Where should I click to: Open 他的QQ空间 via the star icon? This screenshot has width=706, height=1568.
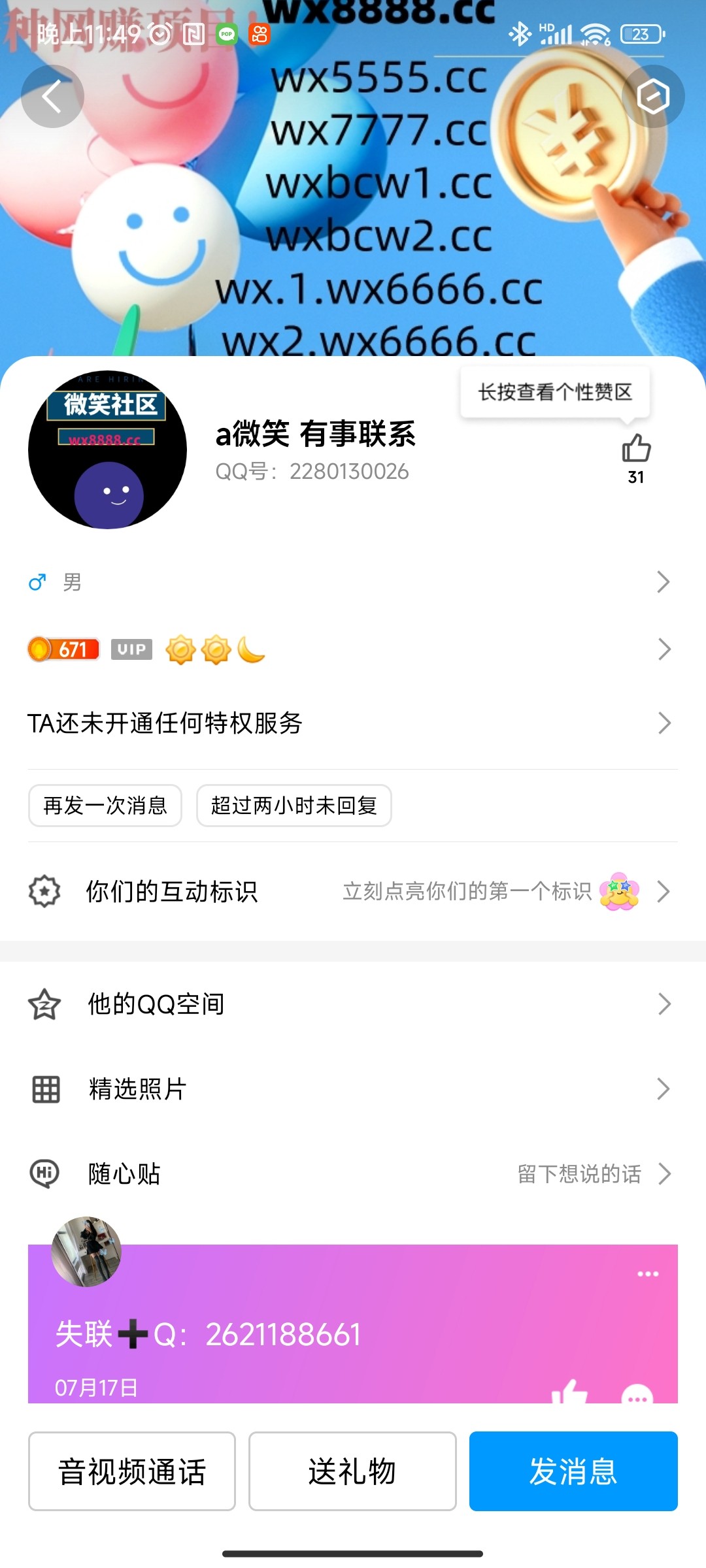(46, 1004)
